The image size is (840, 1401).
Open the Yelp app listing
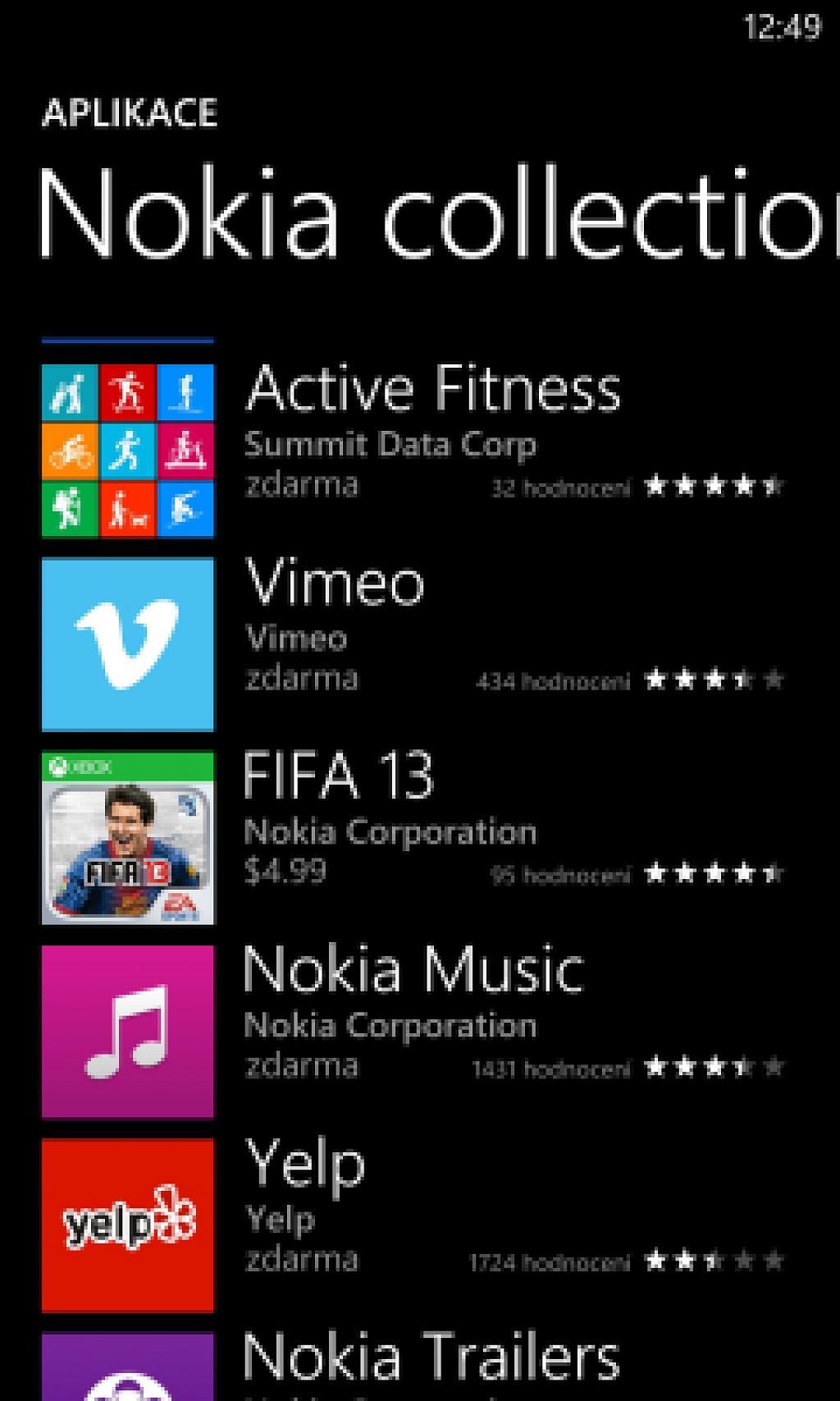pyautogui.click(x=414, y=1225)
